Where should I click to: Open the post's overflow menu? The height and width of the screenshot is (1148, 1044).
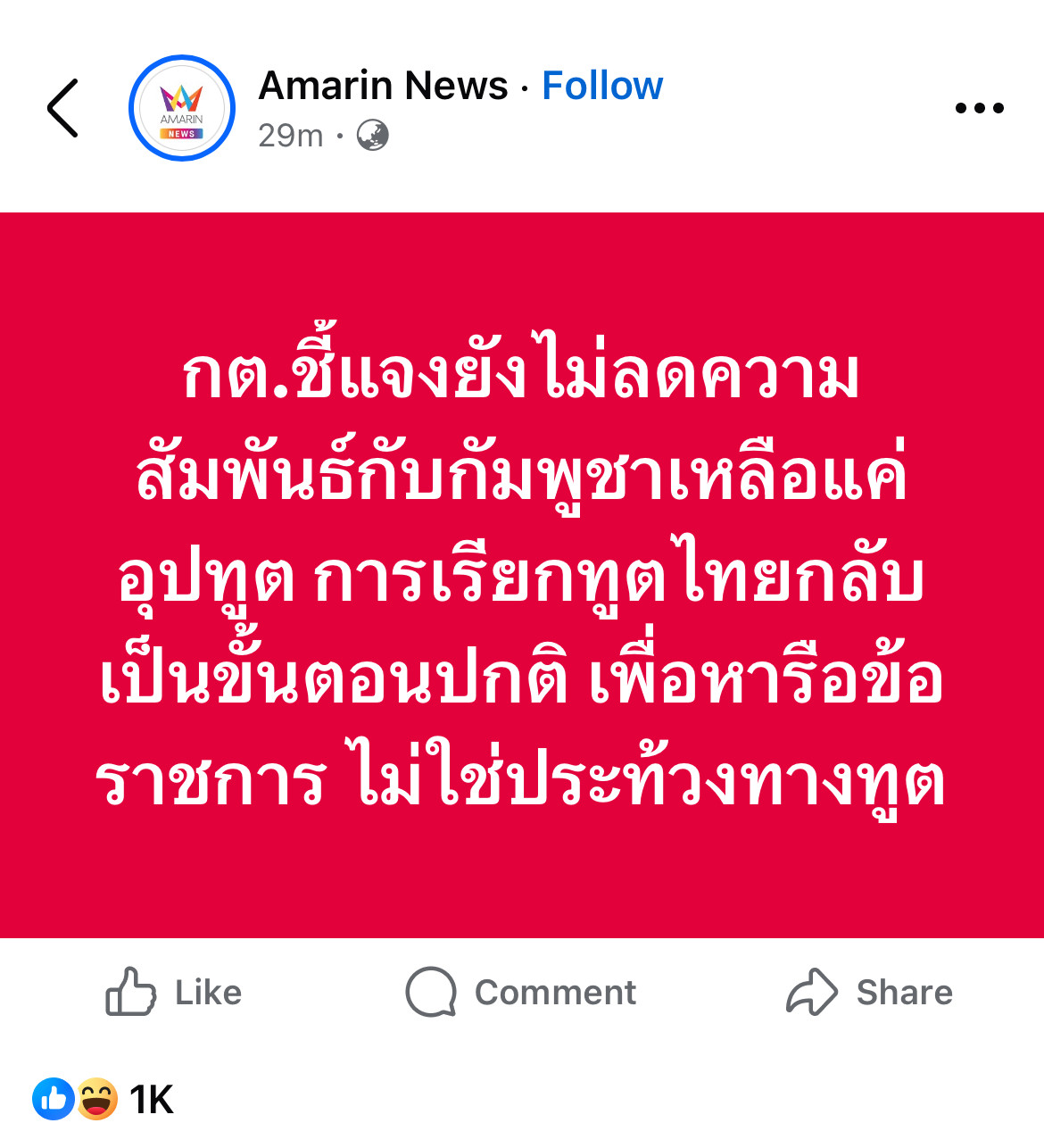979,108
